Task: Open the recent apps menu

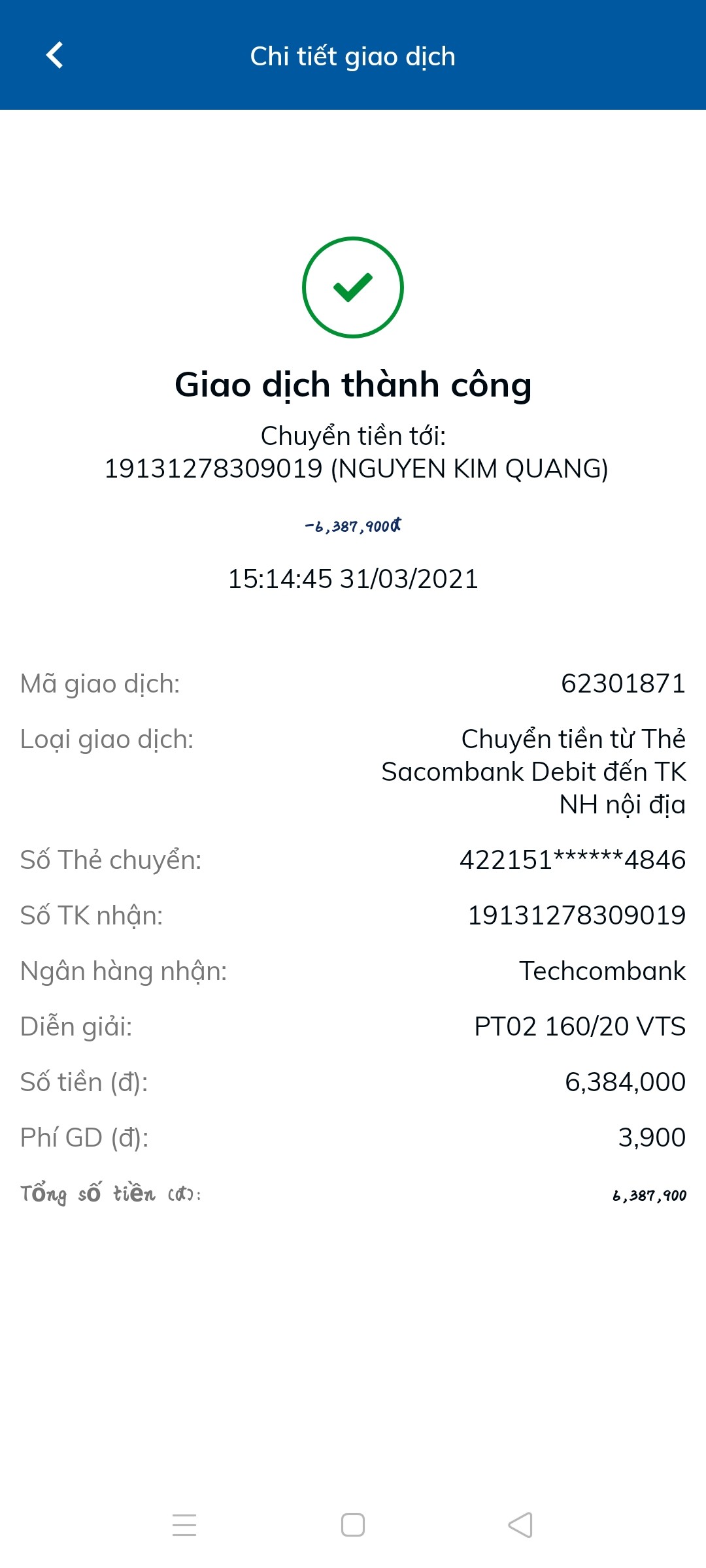Action: 184,1526
